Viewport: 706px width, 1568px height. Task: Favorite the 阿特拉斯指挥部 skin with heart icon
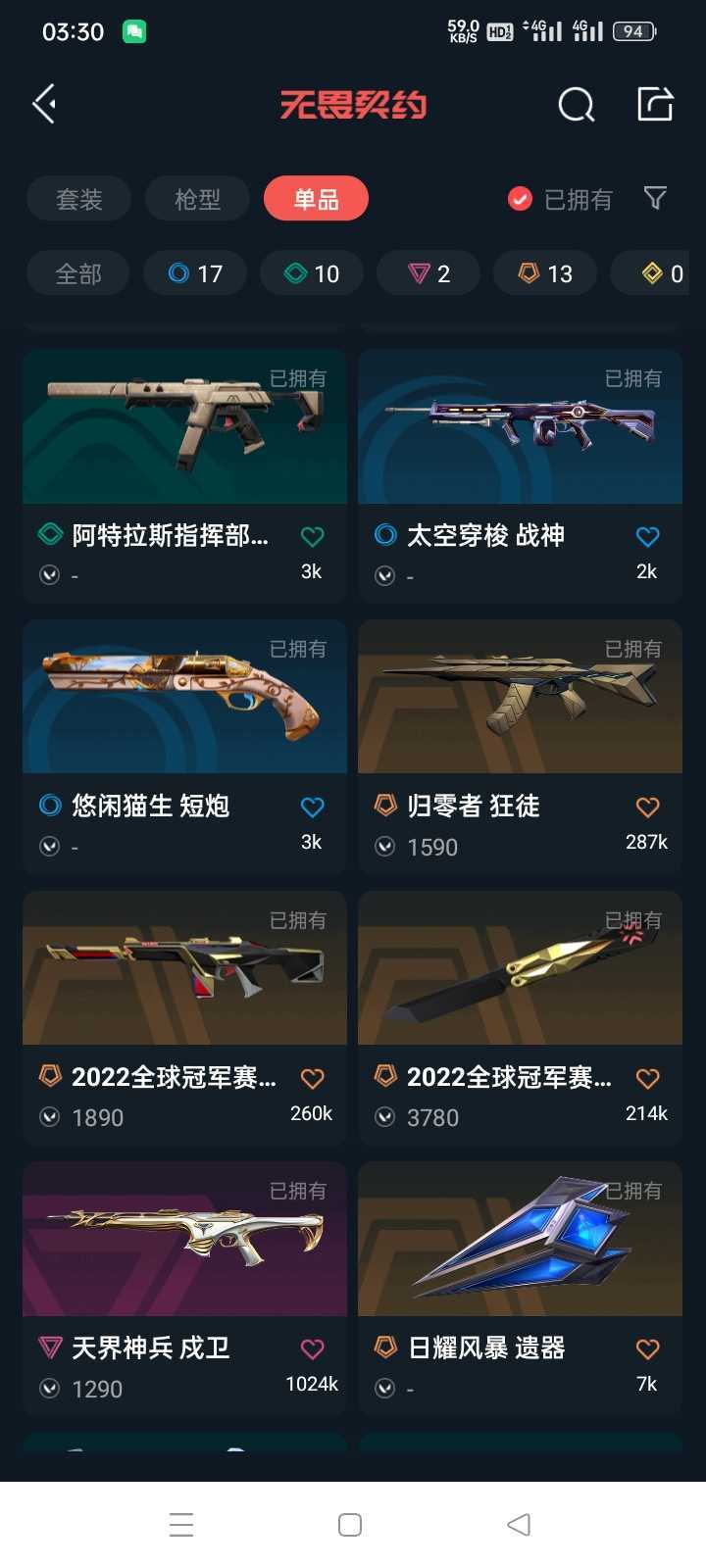pos(312,537)
